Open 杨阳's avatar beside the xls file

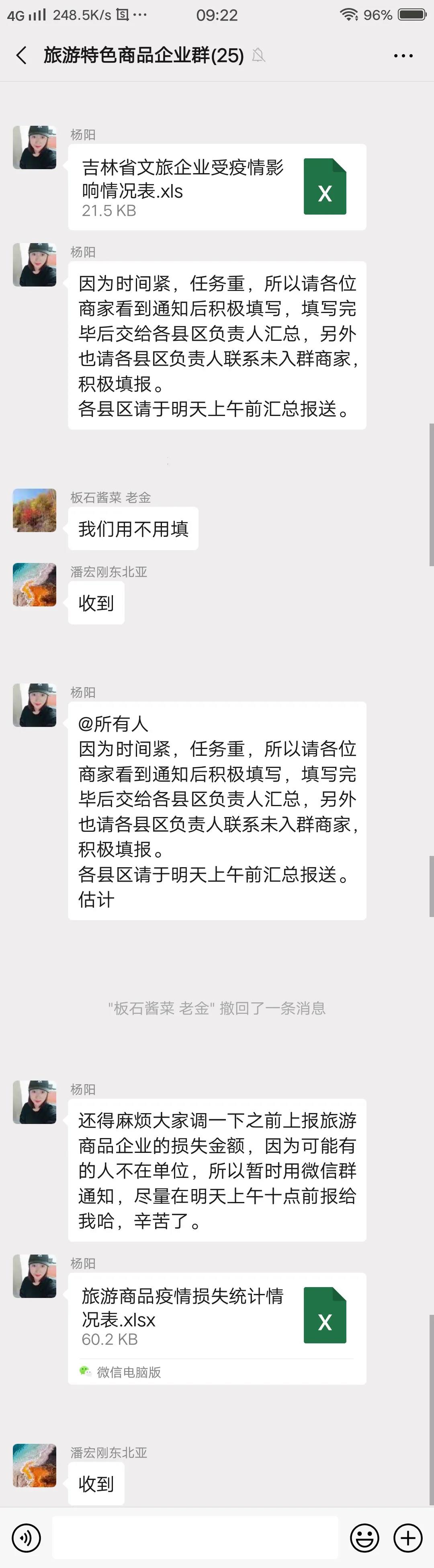click(35, 147)
